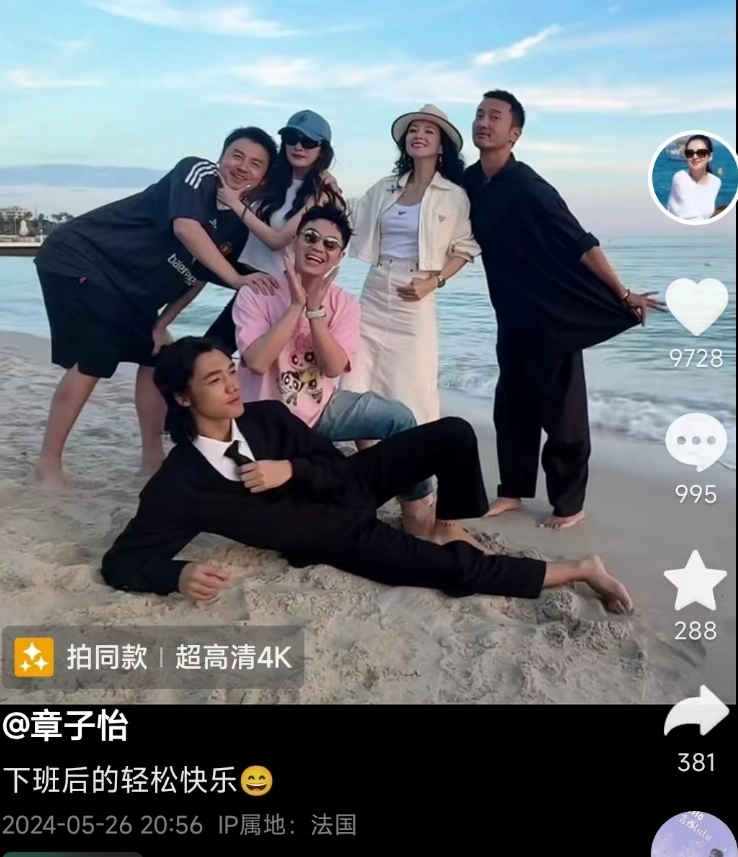
Task: Open the comments with 995 replies
Action: click(696, 442)
